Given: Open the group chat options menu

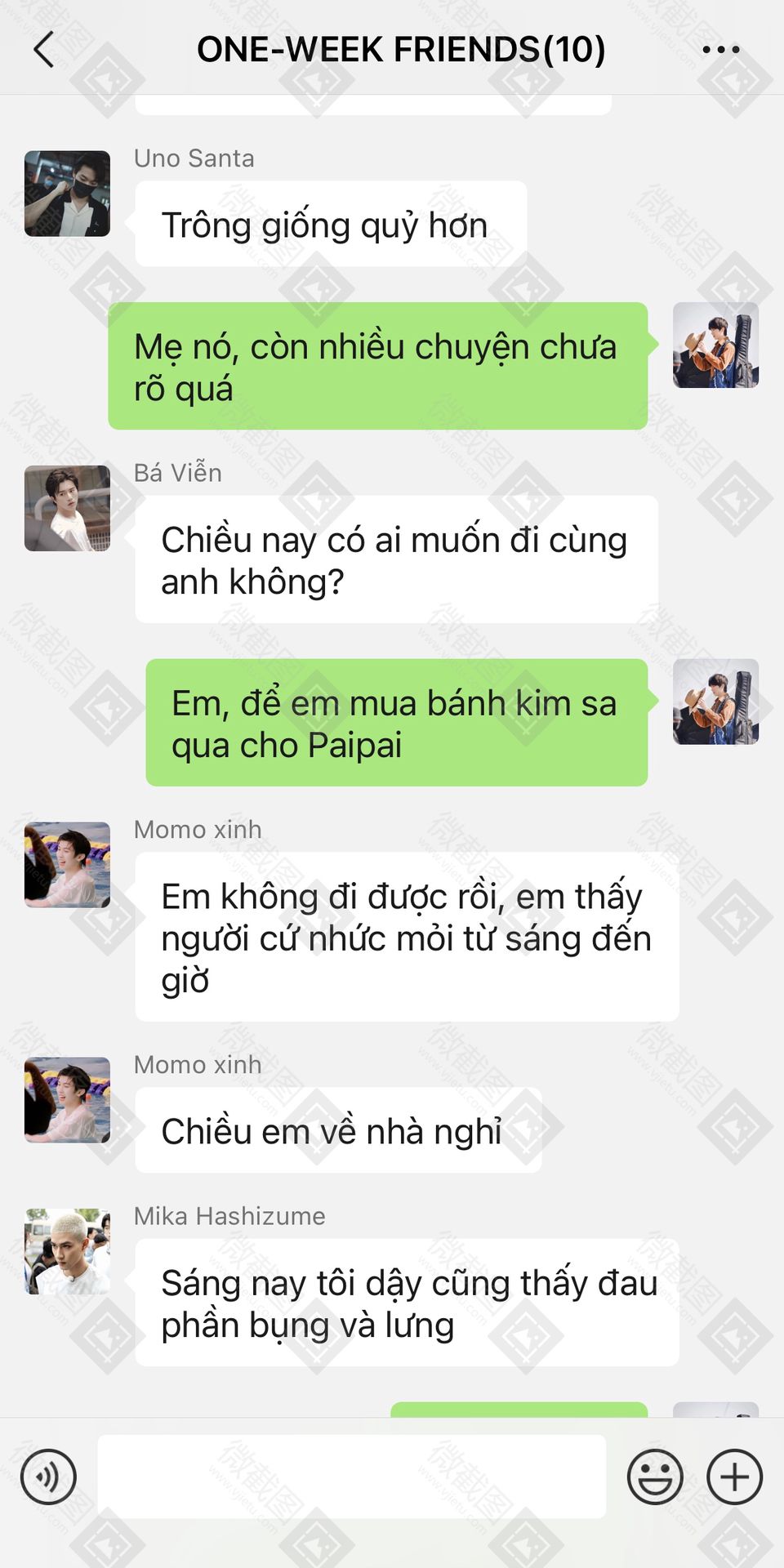Looking at the screenshot, I should (720, 50).
